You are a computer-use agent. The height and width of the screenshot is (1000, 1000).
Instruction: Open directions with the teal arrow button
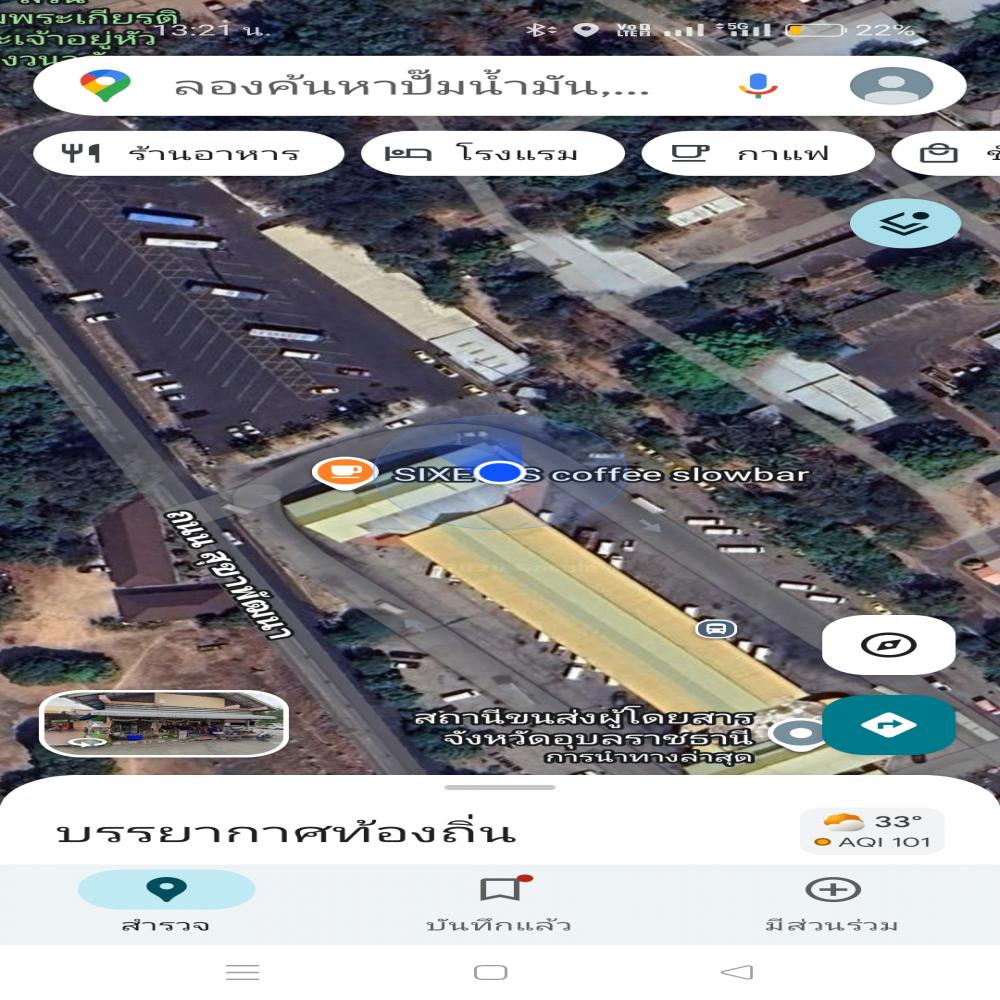tap(888, 725)
